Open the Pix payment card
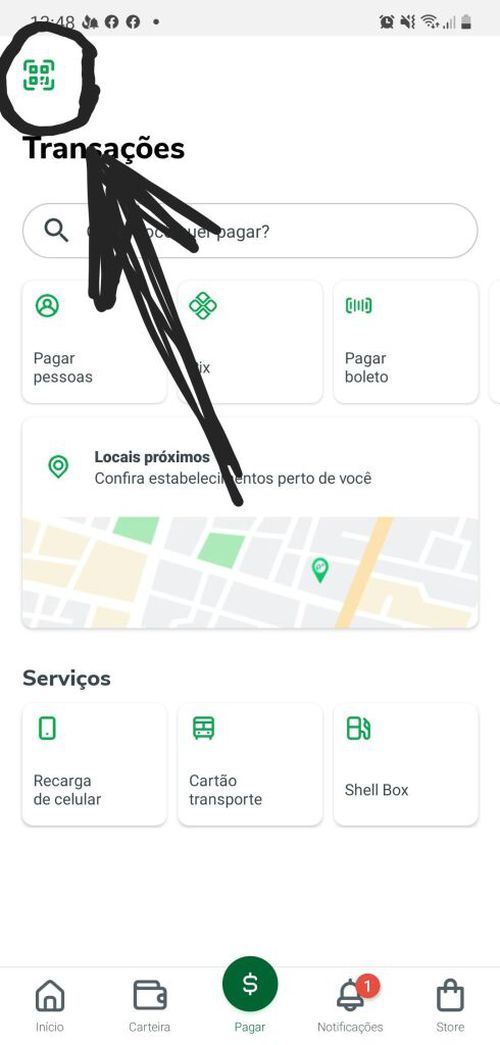500x1045 pixels. point(250,342)
